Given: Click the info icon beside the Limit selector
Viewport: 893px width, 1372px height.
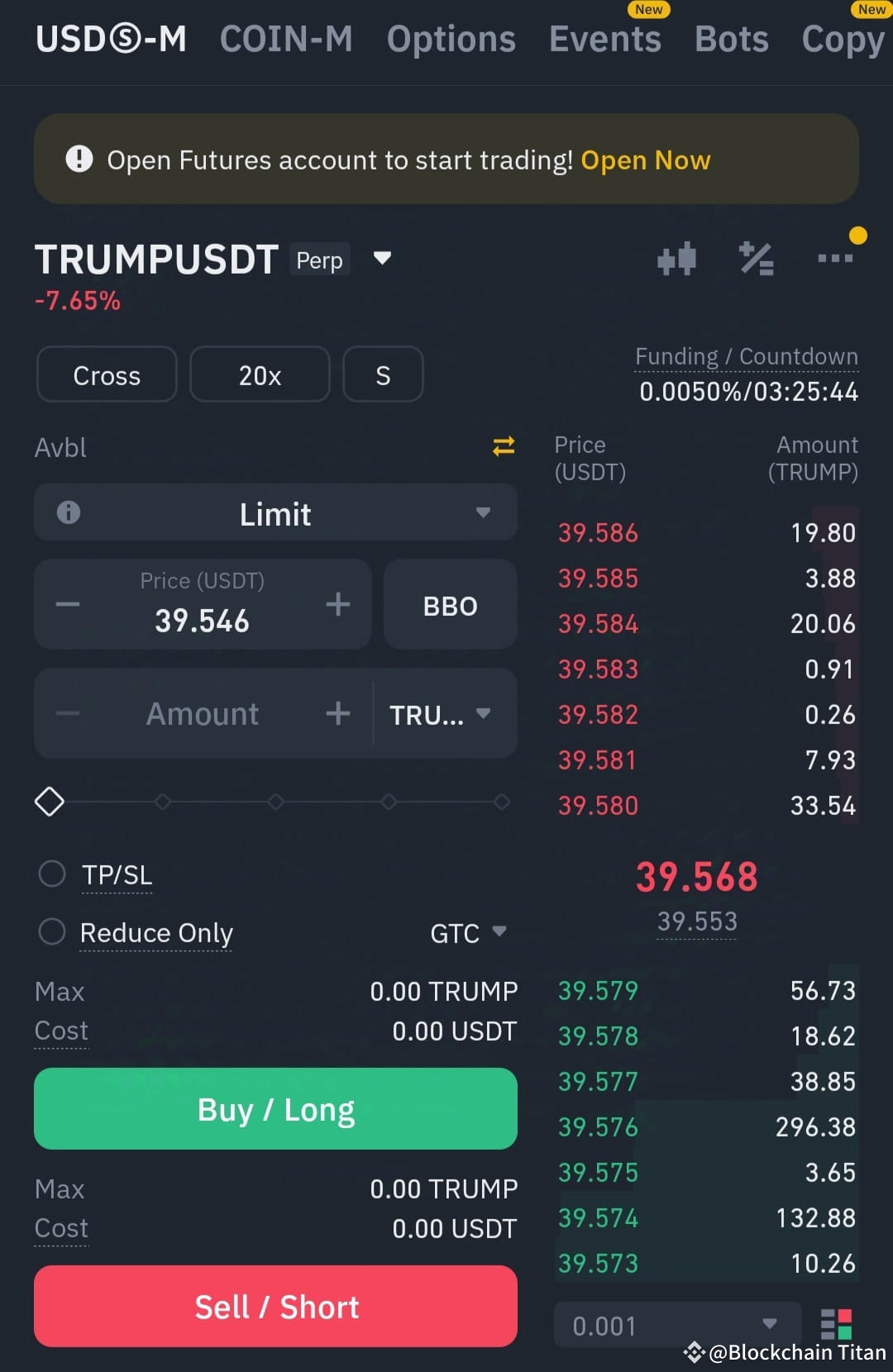Looking at the screenshot, I should [68, 512].
